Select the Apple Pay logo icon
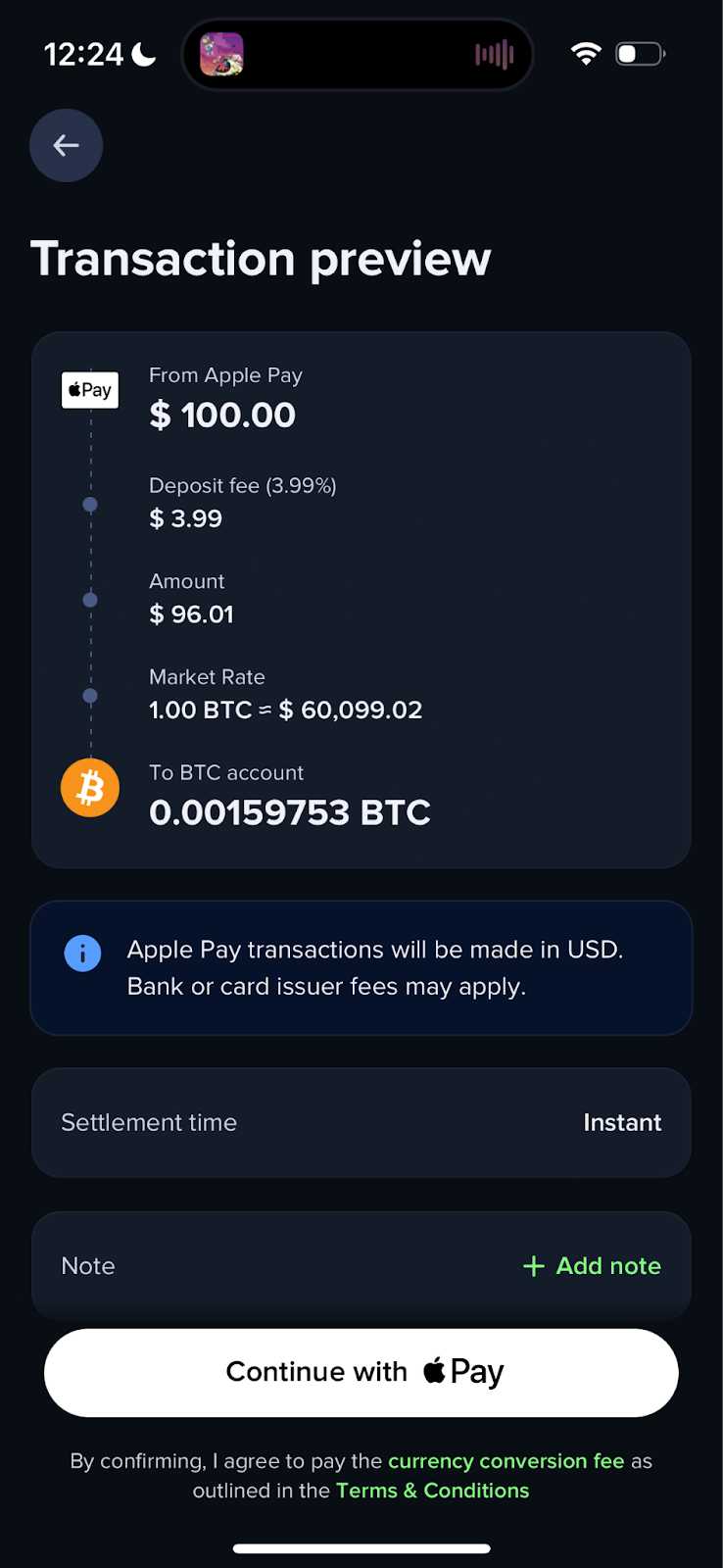 pyautogui.click(x=89, y=389)
